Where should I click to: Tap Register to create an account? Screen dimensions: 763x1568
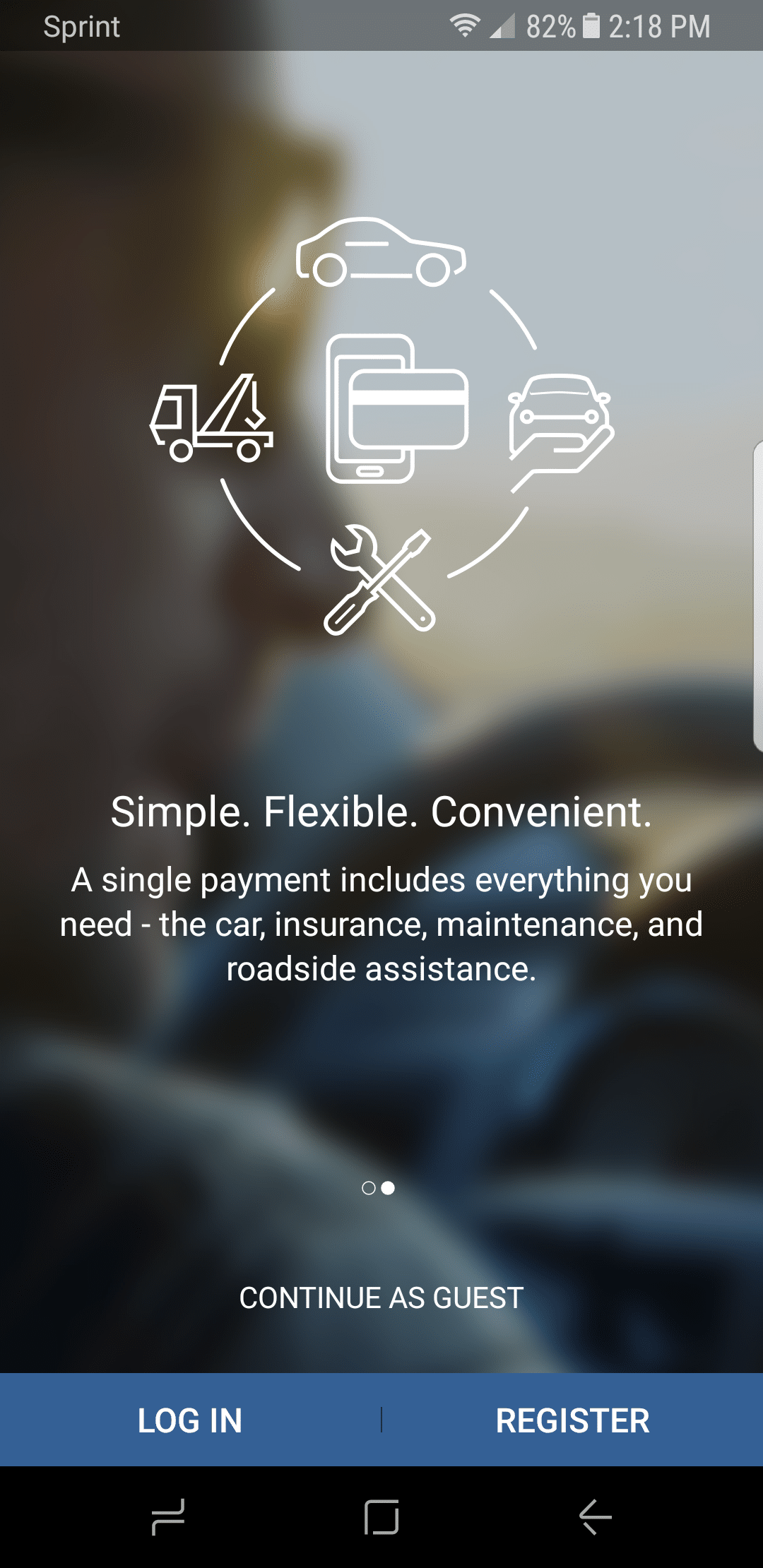coord(573,1420)
